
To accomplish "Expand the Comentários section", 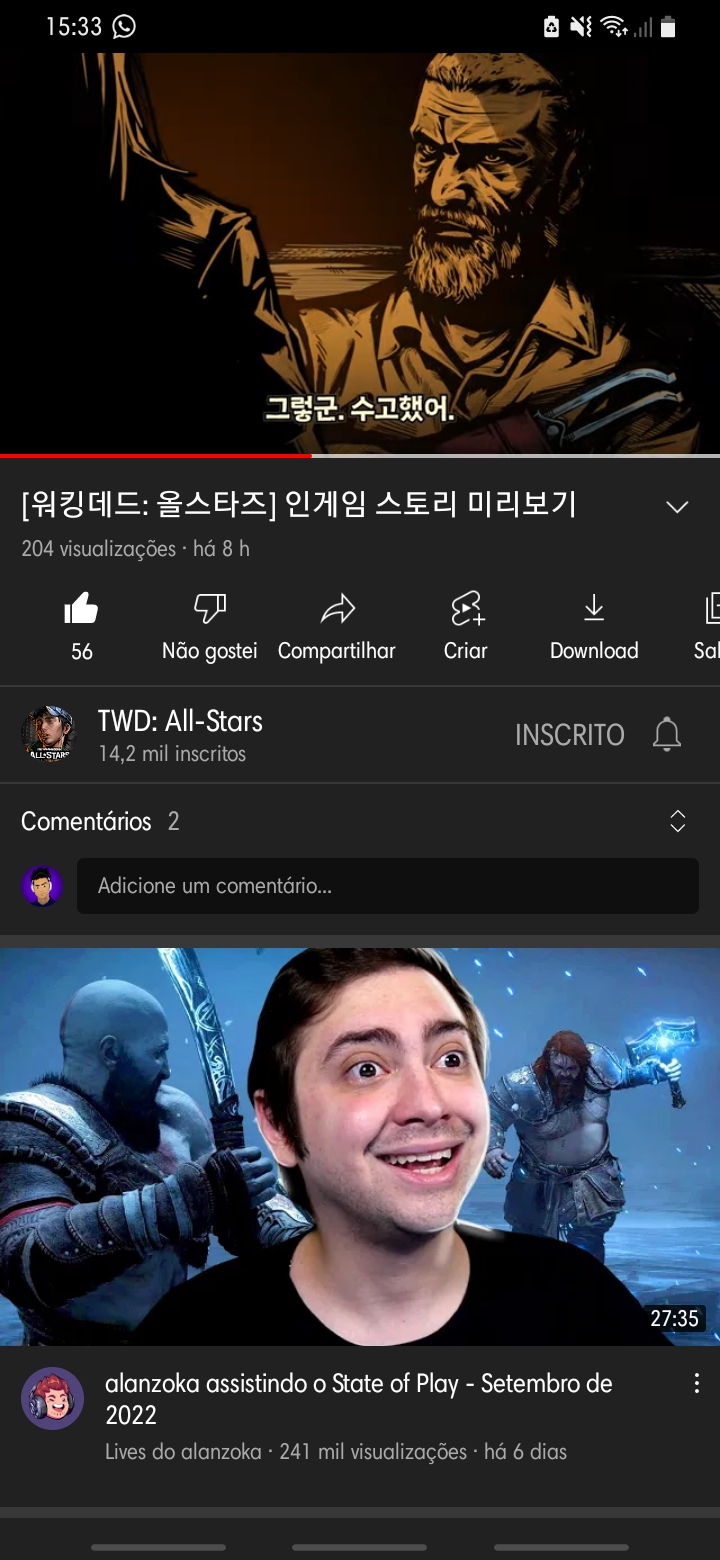I will click(x=677, y=822).
